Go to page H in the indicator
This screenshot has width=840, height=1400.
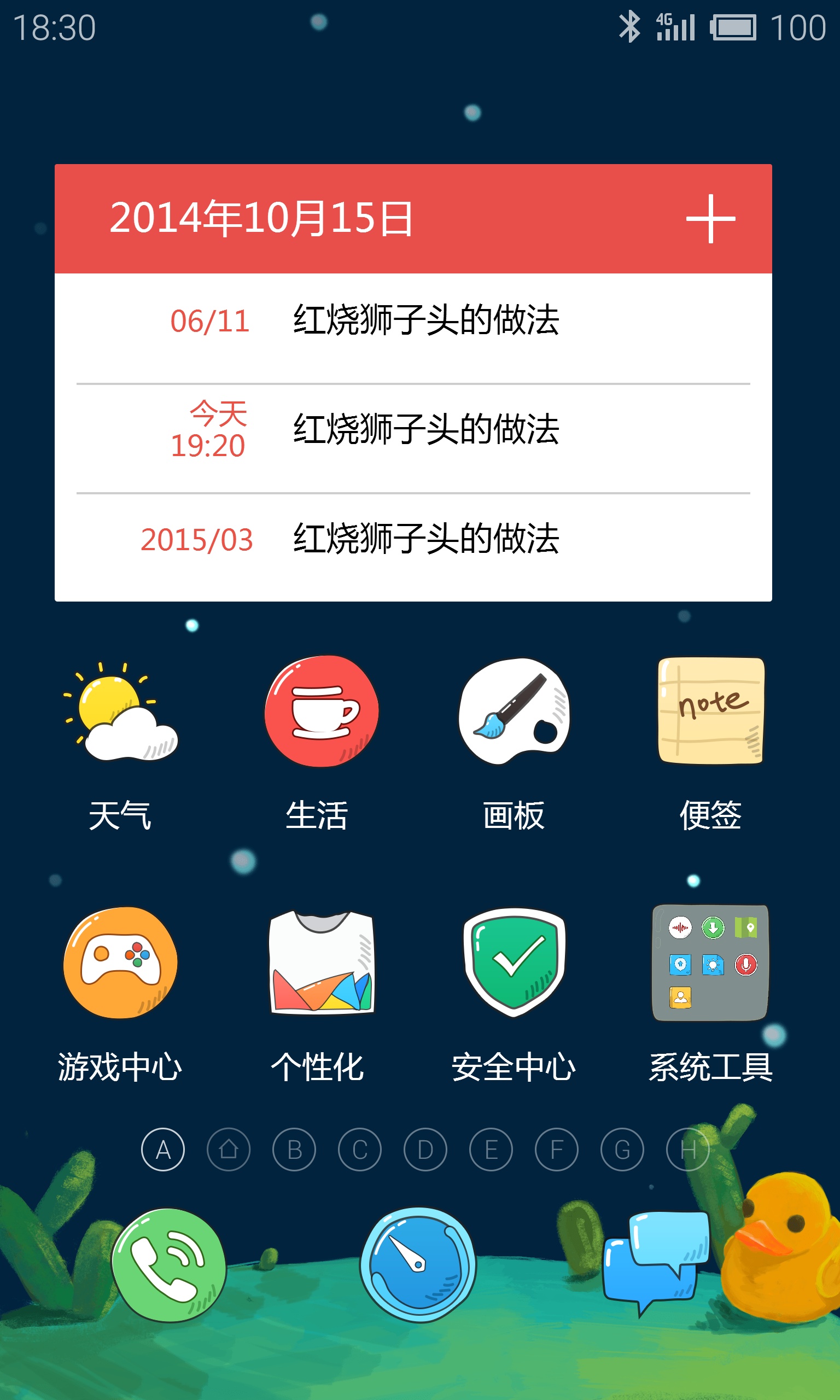(x=688, y=1150)
